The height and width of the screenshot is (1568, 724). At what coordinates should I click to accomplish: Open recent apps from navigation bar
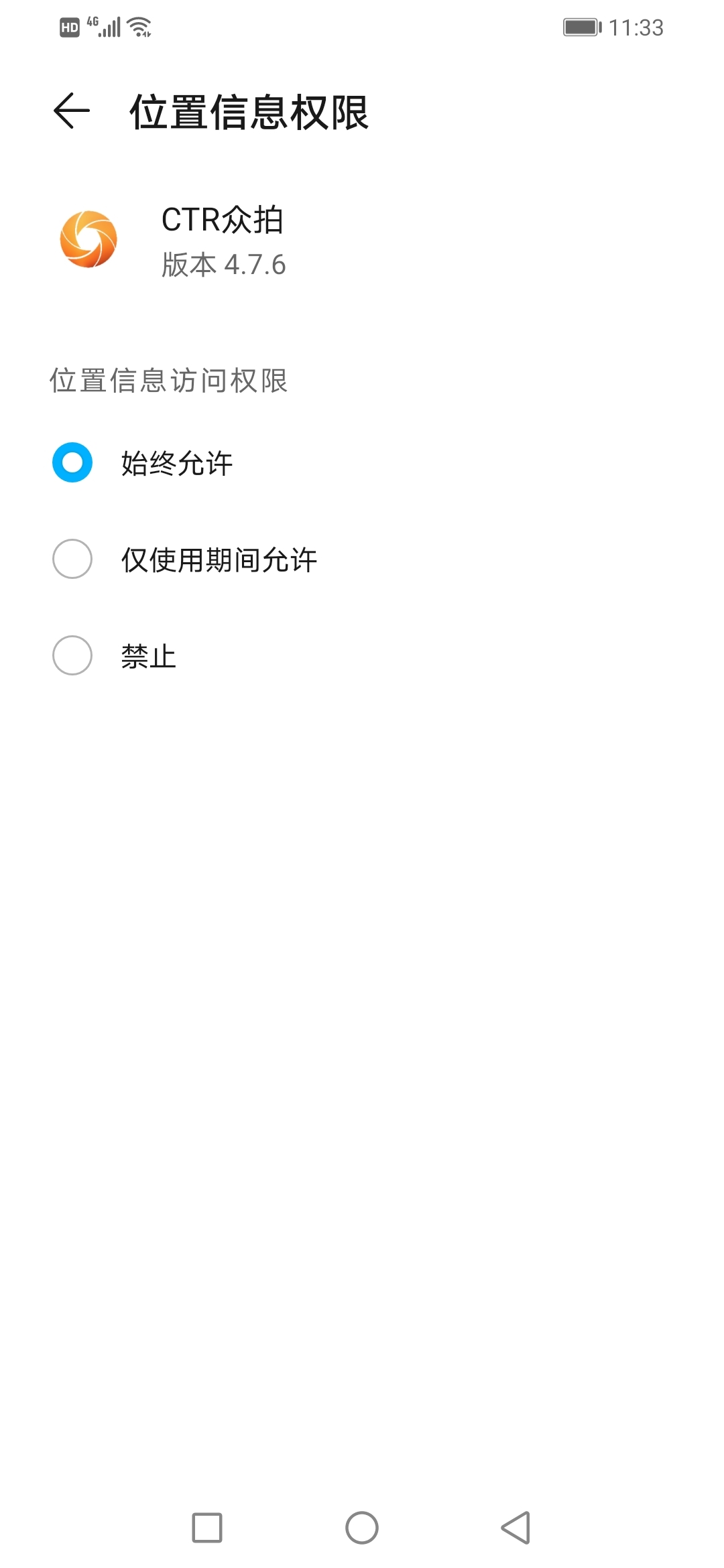click(207, 1528)
